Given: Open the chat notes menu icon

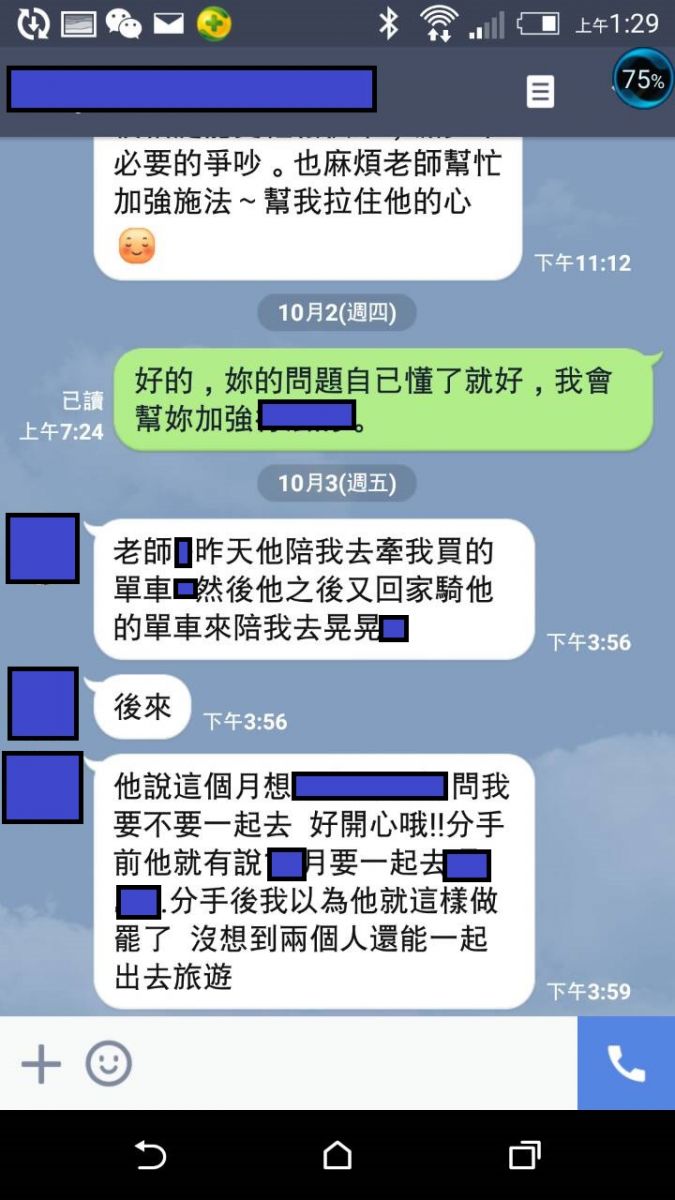Looking at the screenshot, I should point(540,92).
